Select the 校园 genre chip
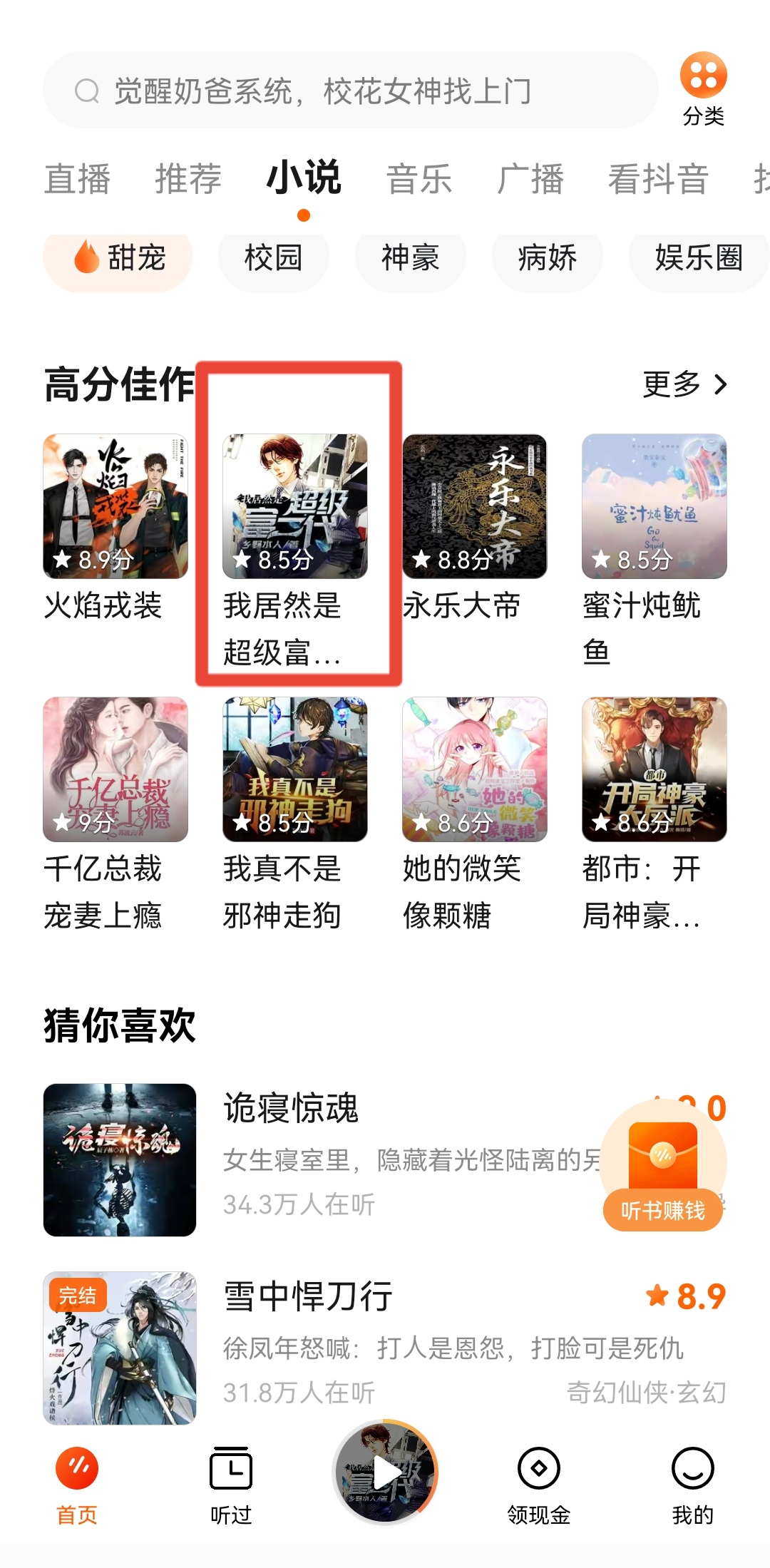 (x=274, y=257)
